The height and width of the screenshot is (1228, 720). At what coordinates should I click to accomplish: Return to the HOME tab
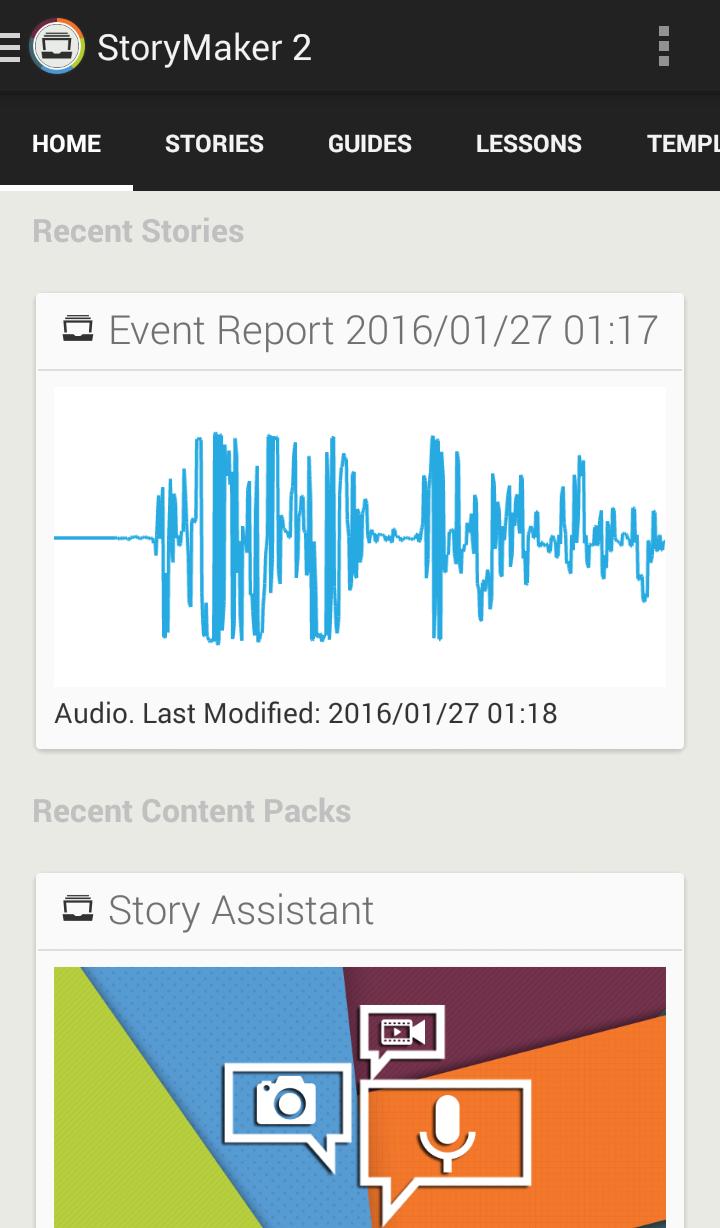click(x=65, y=143)
